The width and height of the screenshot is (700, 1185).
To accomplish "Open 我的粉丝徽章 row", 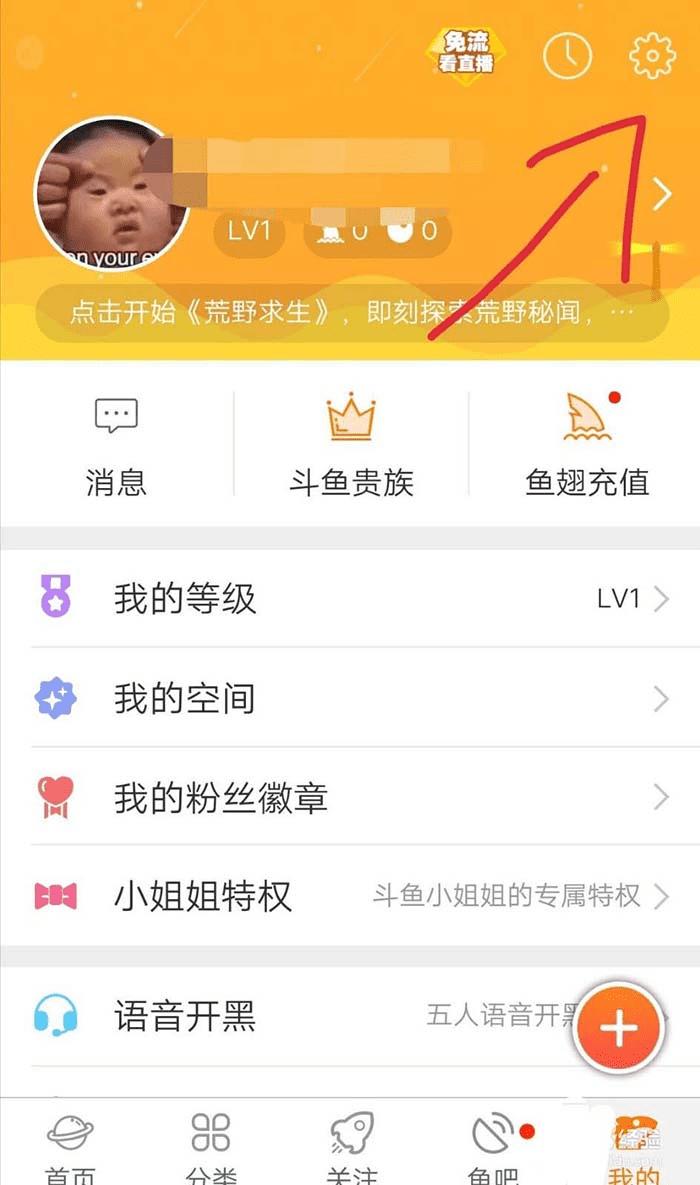I will click(350, 797).
